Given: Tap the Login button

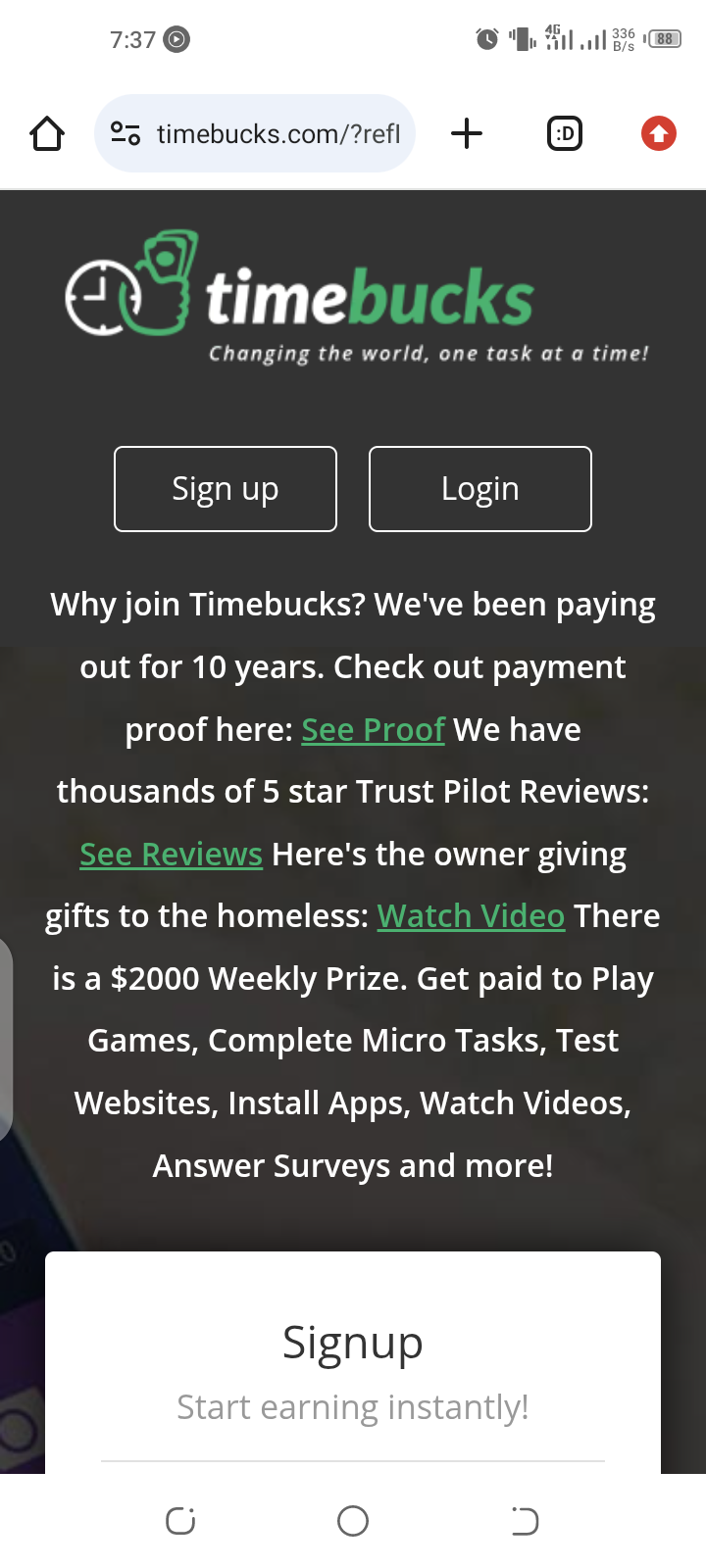Looking at the screenshot, I should 480,489.
